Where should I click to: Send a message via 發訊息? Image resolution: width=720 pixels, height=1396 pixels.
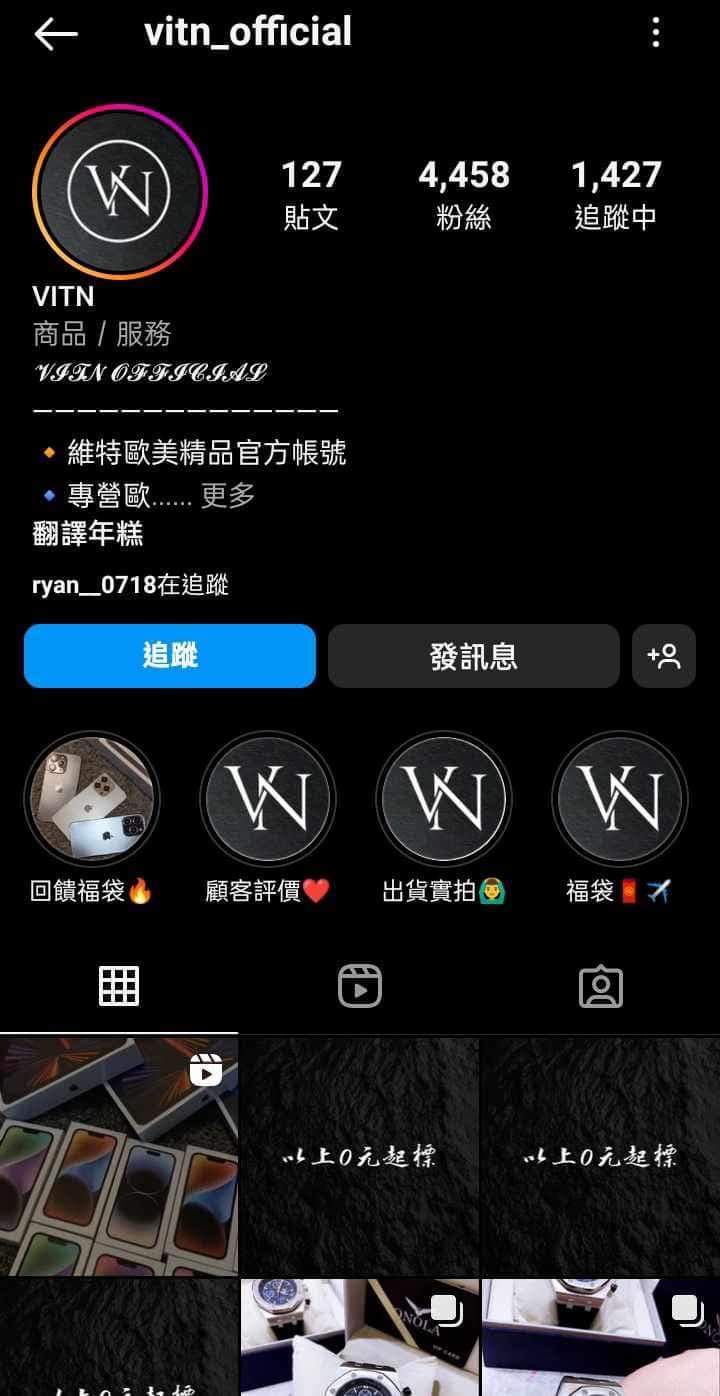473,656
